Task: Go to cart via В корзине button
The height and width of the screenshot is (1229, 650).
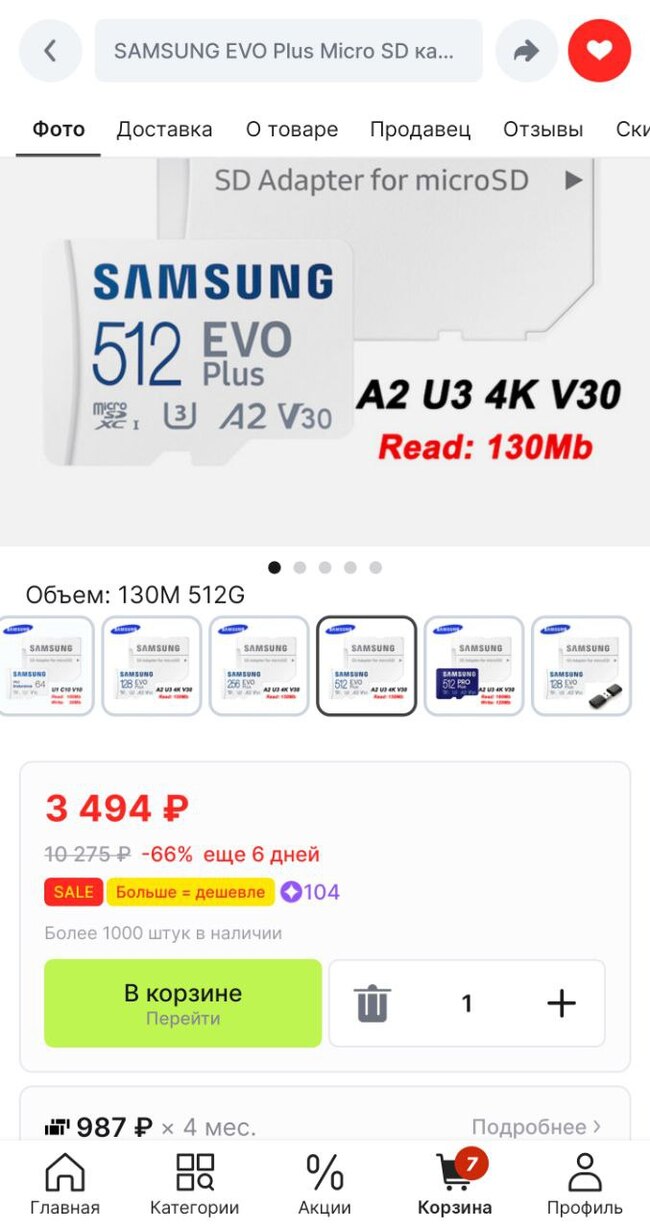Action: 183,1003
